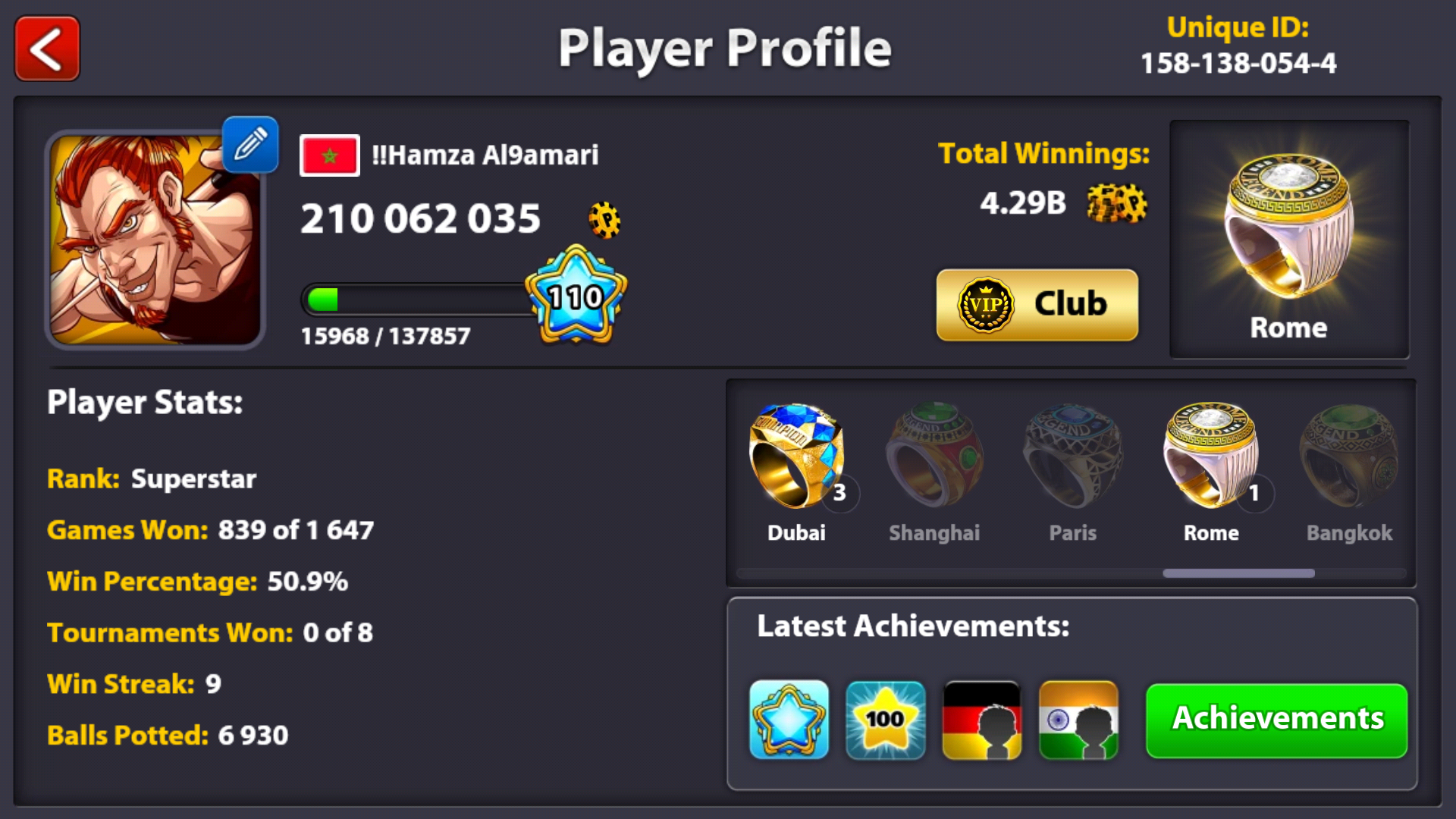
Task: View the blue star achievement badge
Action: coord(789,720)
